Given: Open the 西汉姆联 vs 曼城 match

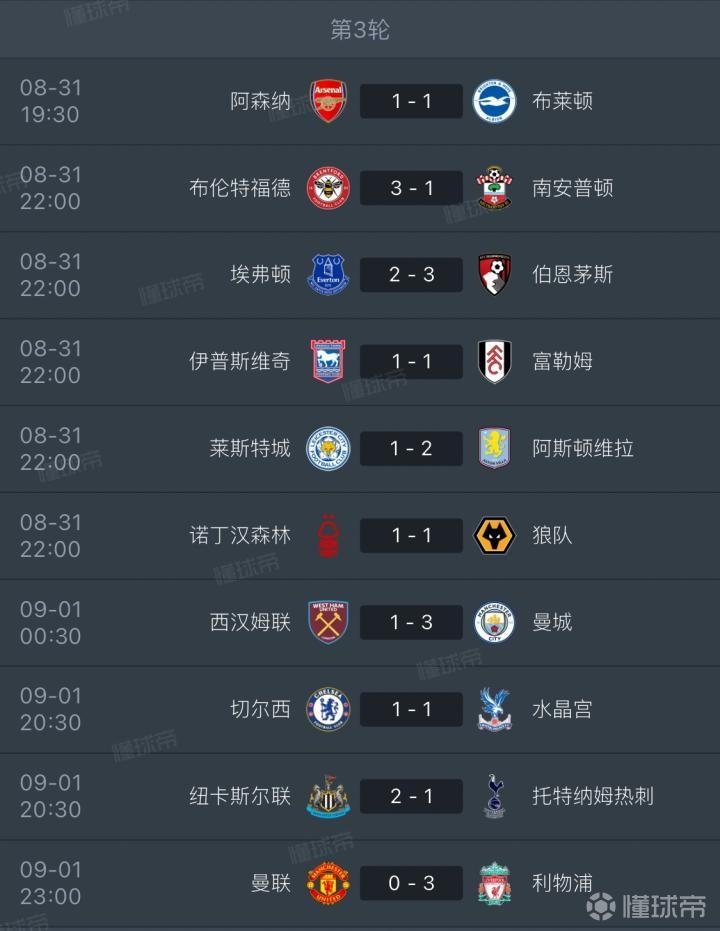Looking at the screenshot, I should pyautogui.click(x=411, y=622).
